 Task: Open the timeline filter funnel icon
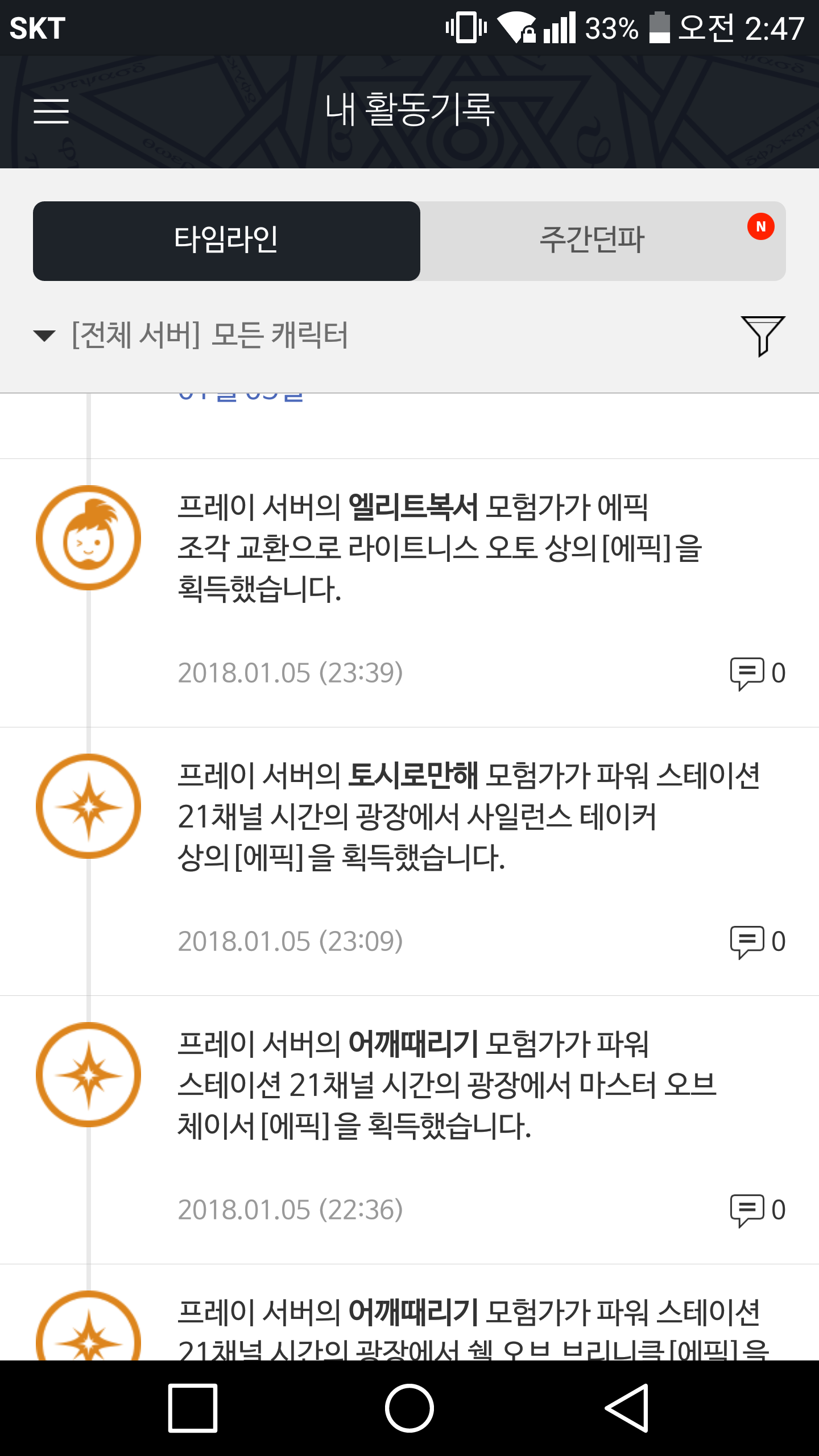pos(763,336)
